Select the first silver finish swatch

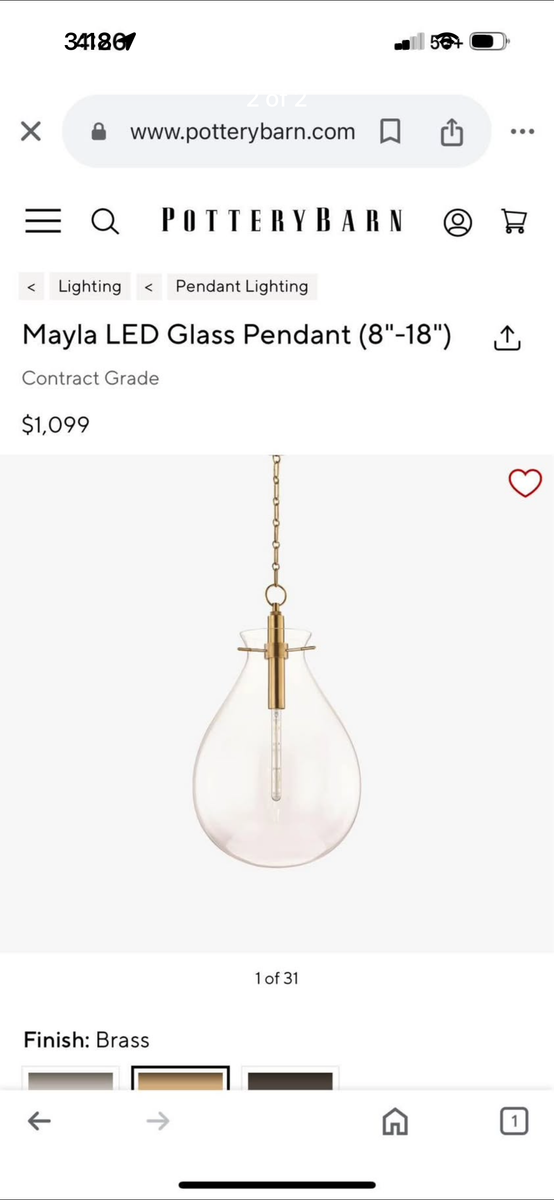(70, 1079)
